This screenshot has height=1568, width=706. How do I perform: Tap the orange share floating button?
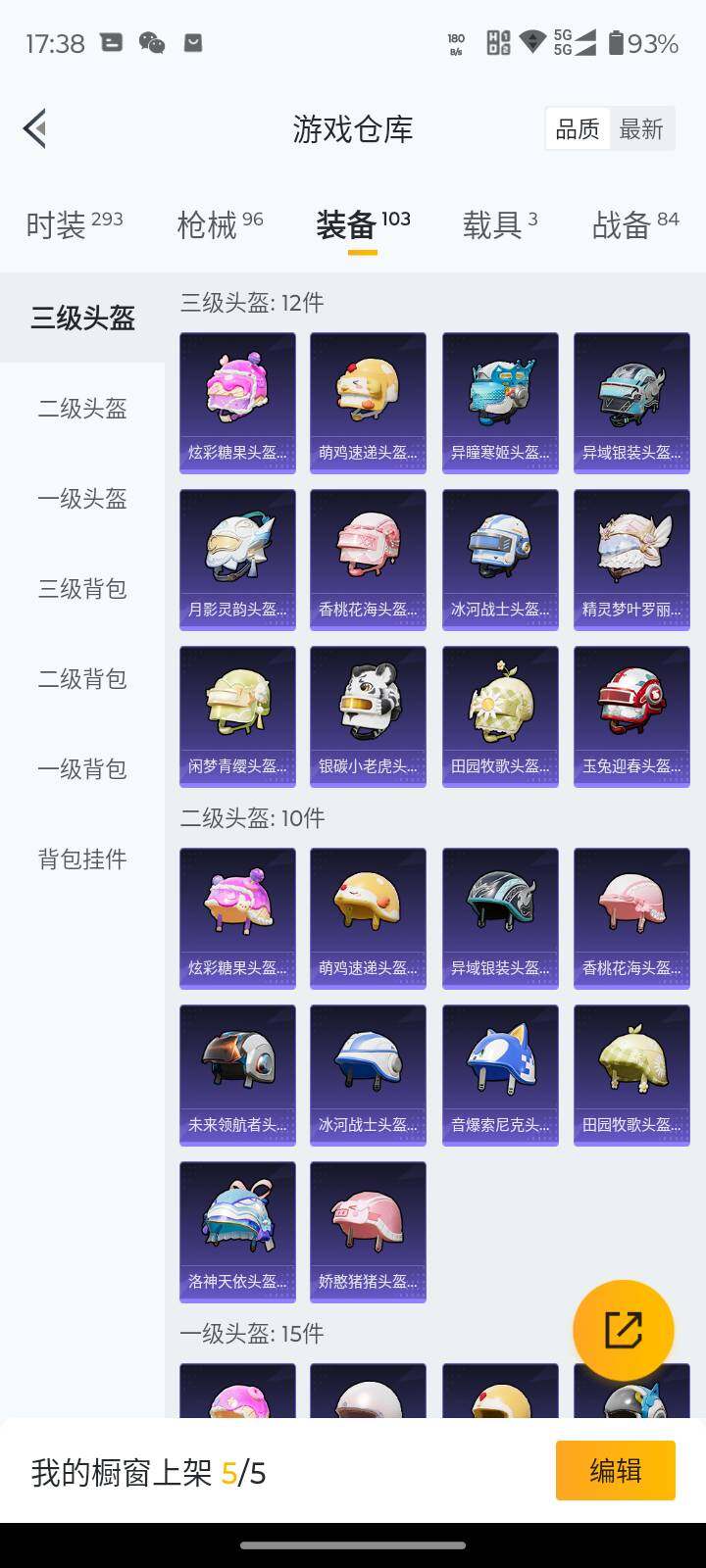pos(624,1330)
